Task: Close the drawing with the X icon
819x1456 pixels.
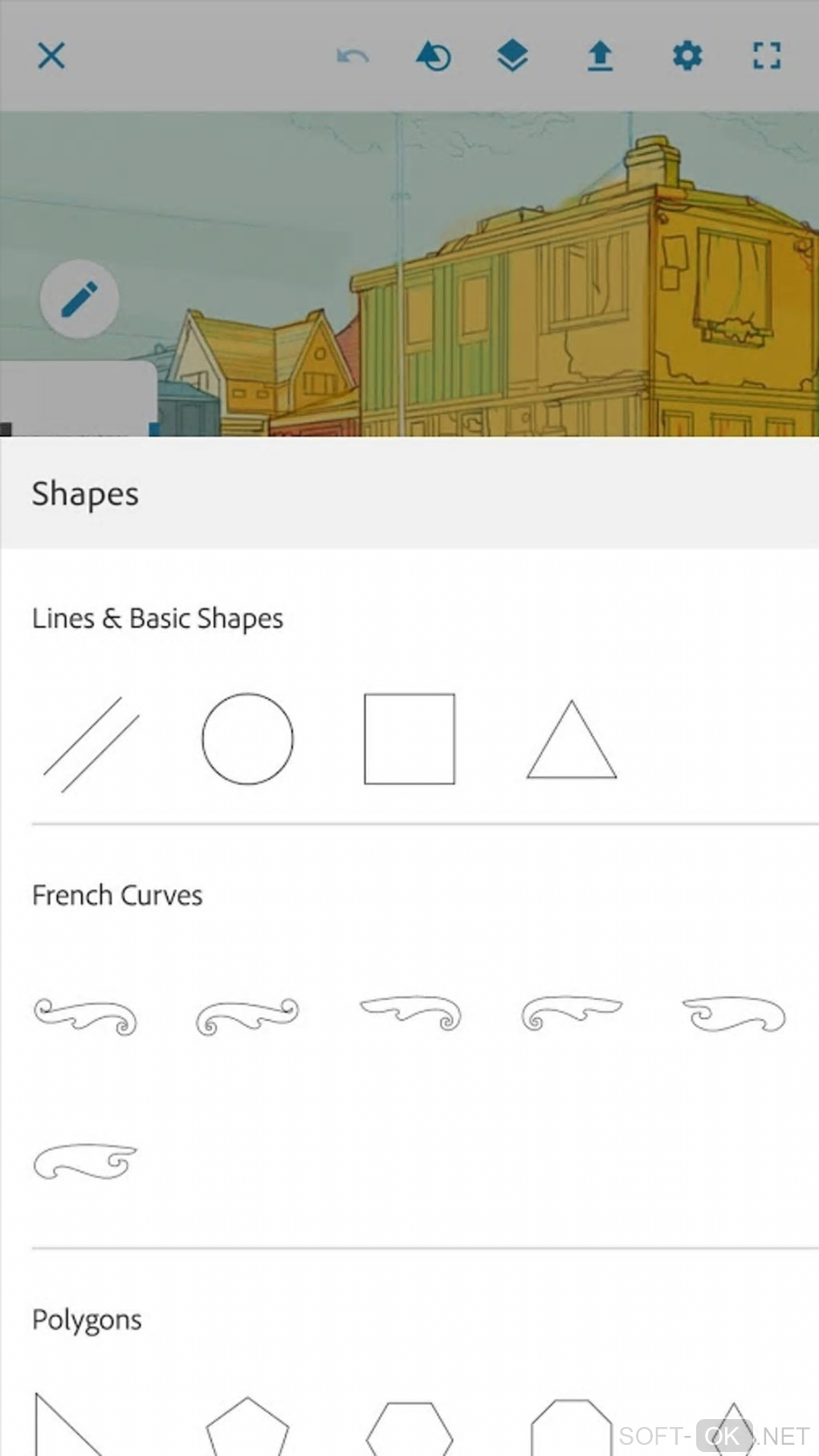Action: click(51, 56)
